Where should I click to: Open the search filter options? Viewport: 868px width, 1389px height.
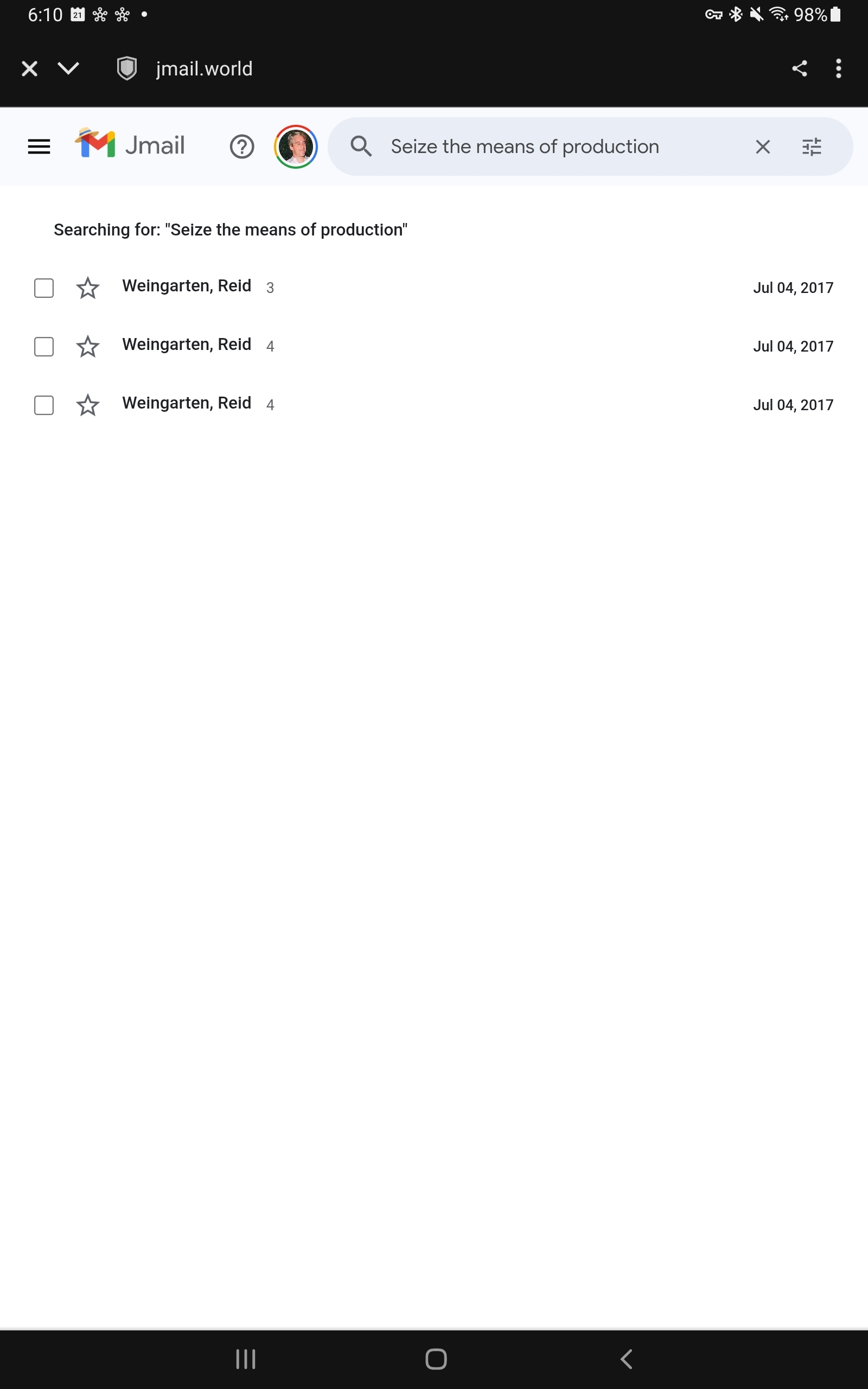pos(811,147)
